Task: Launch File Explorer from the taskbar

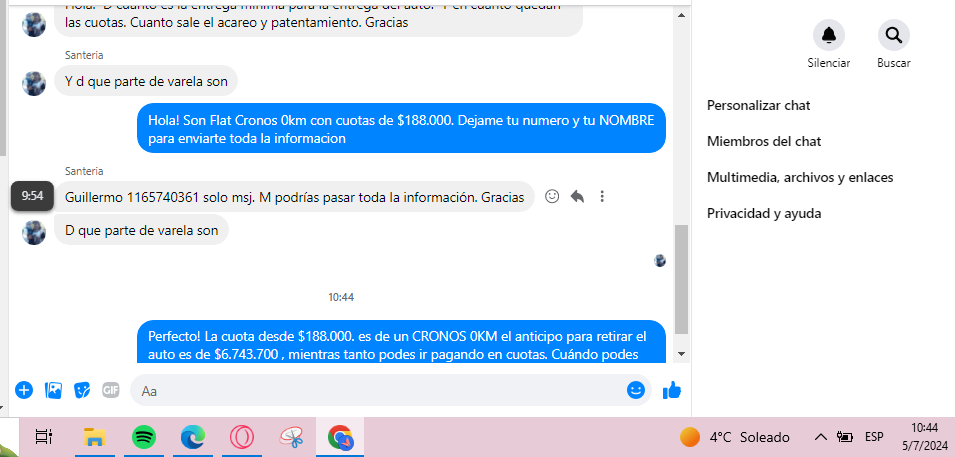Action: (x=95, y=437)
